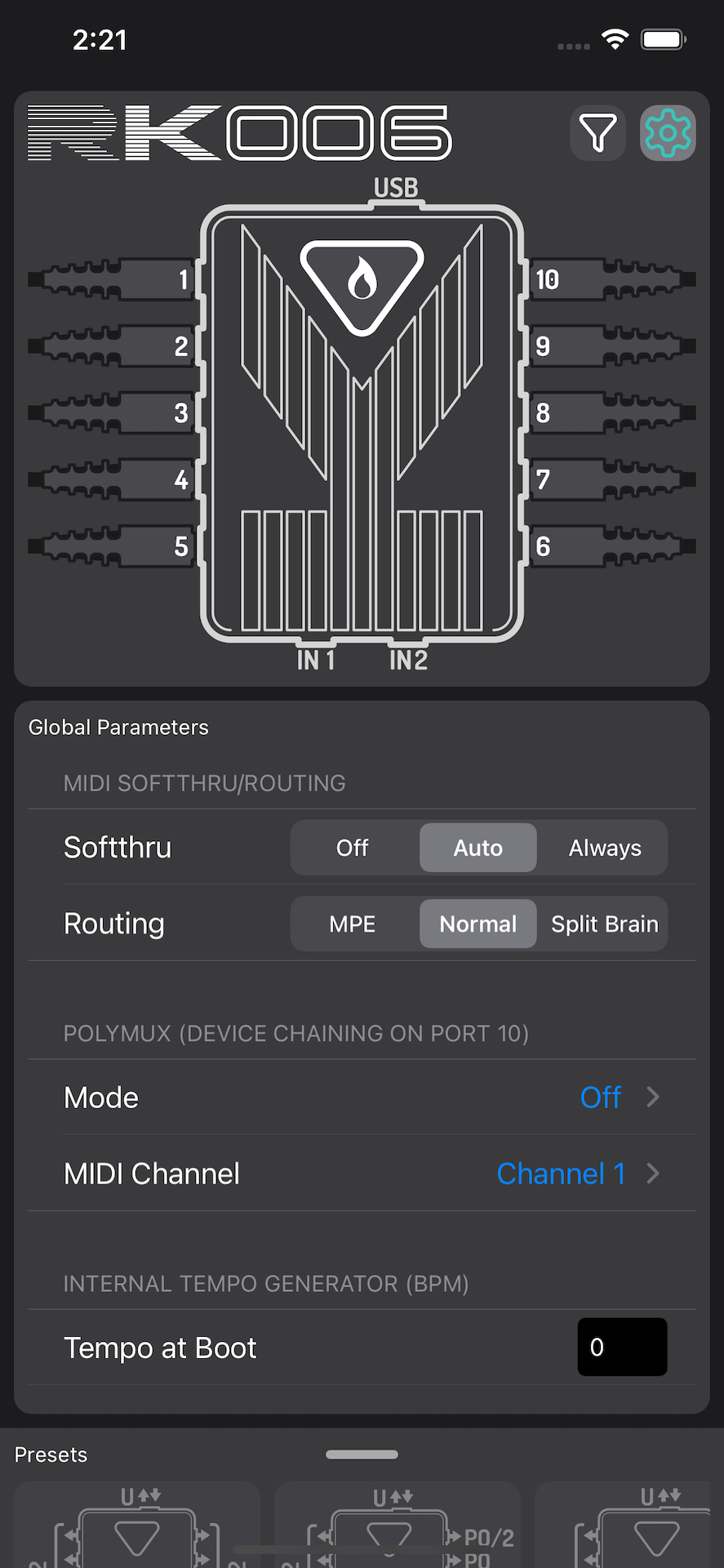724x1568 pixels.
Task: Tap the IN2 input port
Action: 408,659
